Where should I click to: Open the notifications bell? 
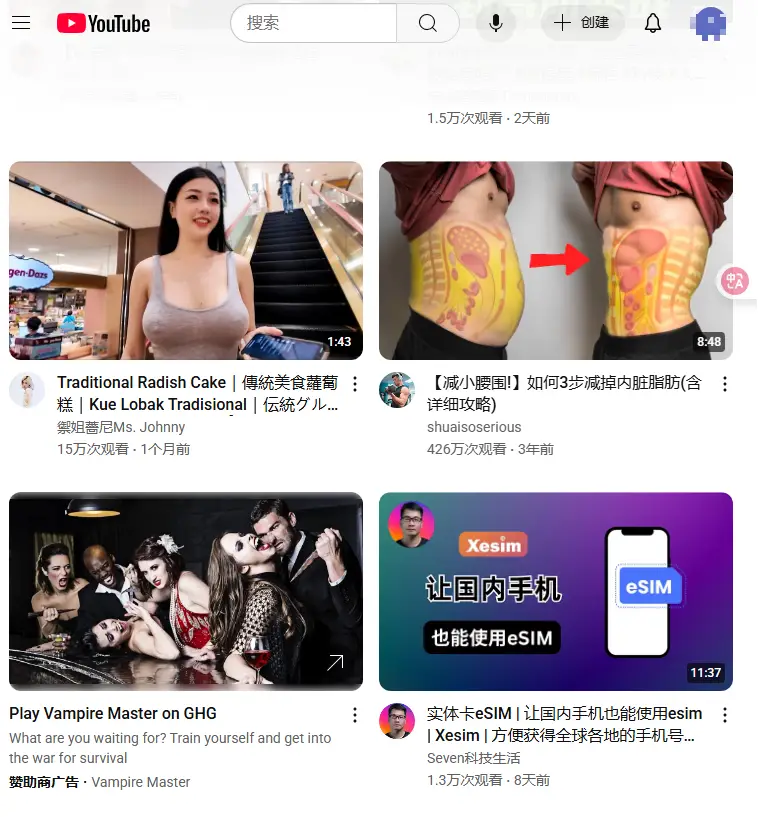point(653,23)
